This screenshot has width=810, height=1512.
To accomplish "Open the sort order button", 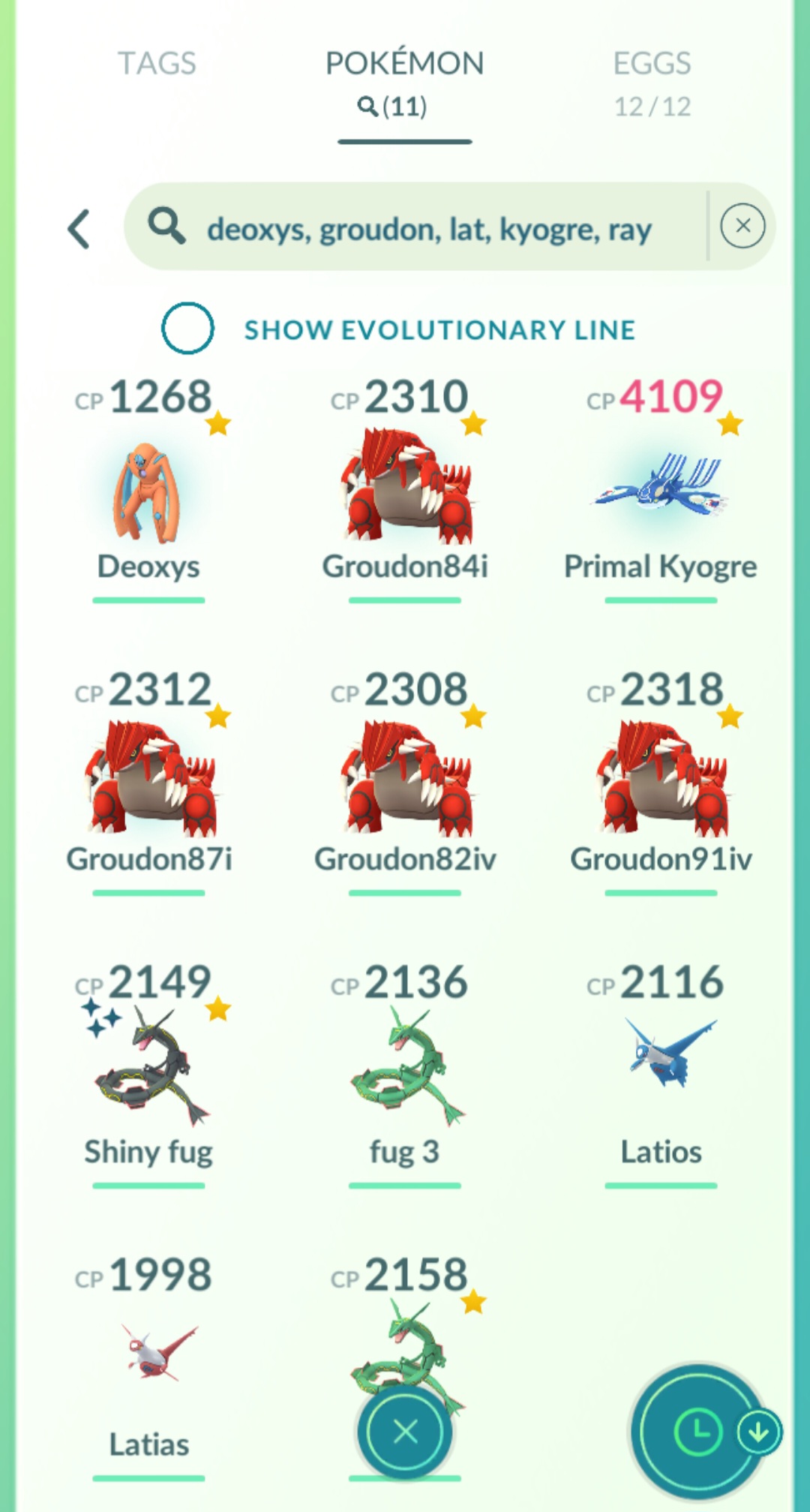I will coord(699,1432).
